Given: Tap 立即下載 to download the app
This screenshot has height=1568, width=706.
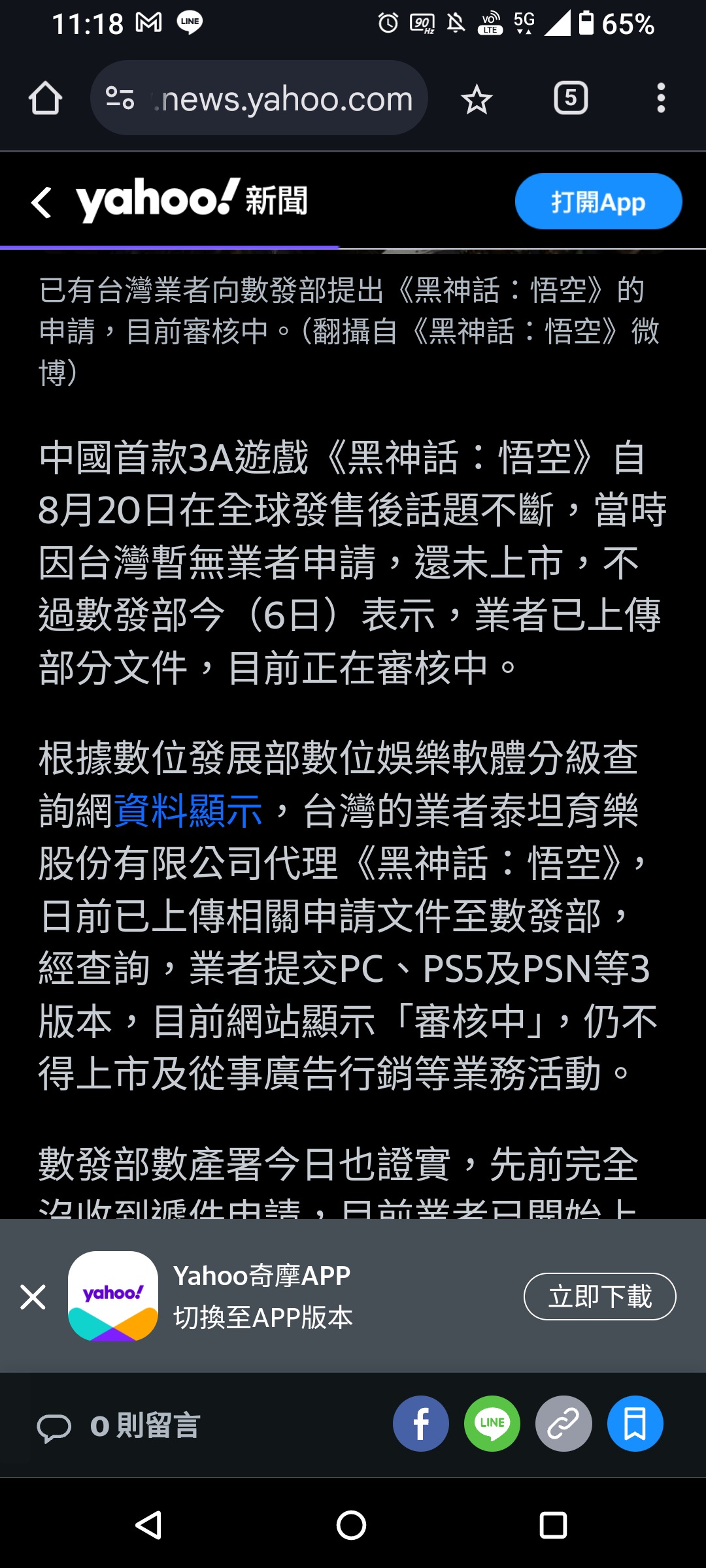Looking at the screenshot, I should (599, 1296).
